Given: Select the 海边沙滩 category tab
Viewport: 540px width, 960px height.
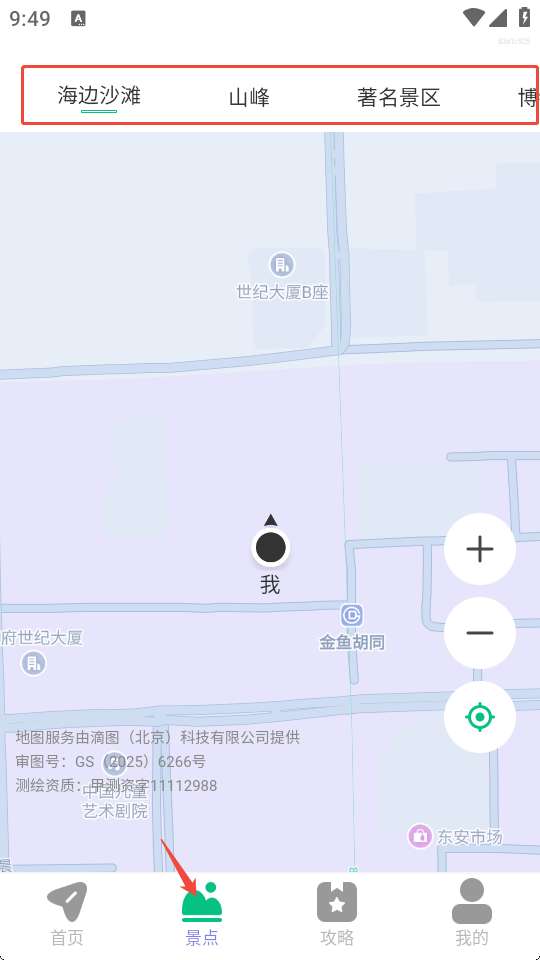Looking at the screenshot, I should 99,97.
